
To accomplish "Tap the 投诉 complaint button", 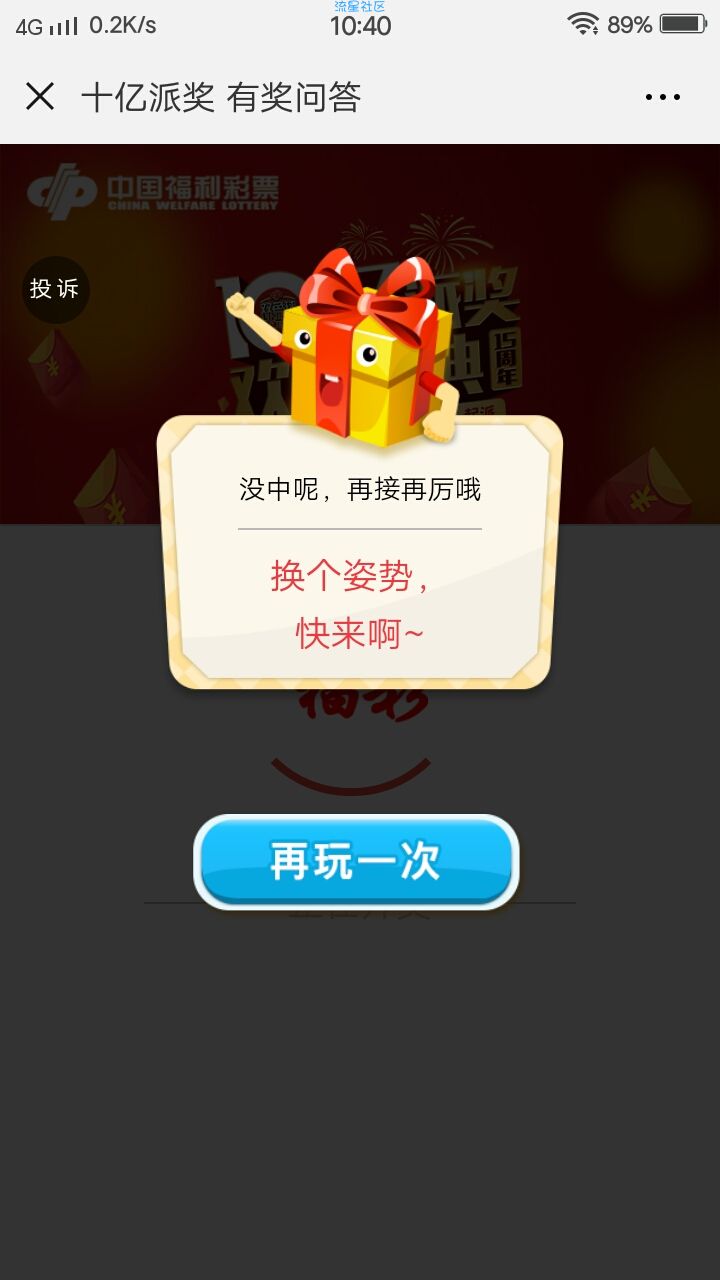I will (56, 290).
